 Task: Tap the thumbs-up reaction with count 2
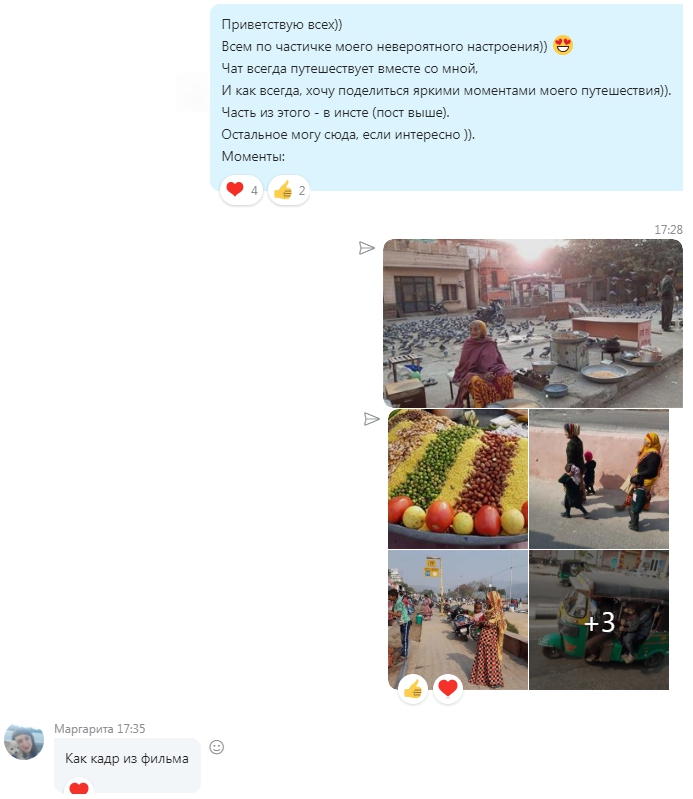(289, 190)
